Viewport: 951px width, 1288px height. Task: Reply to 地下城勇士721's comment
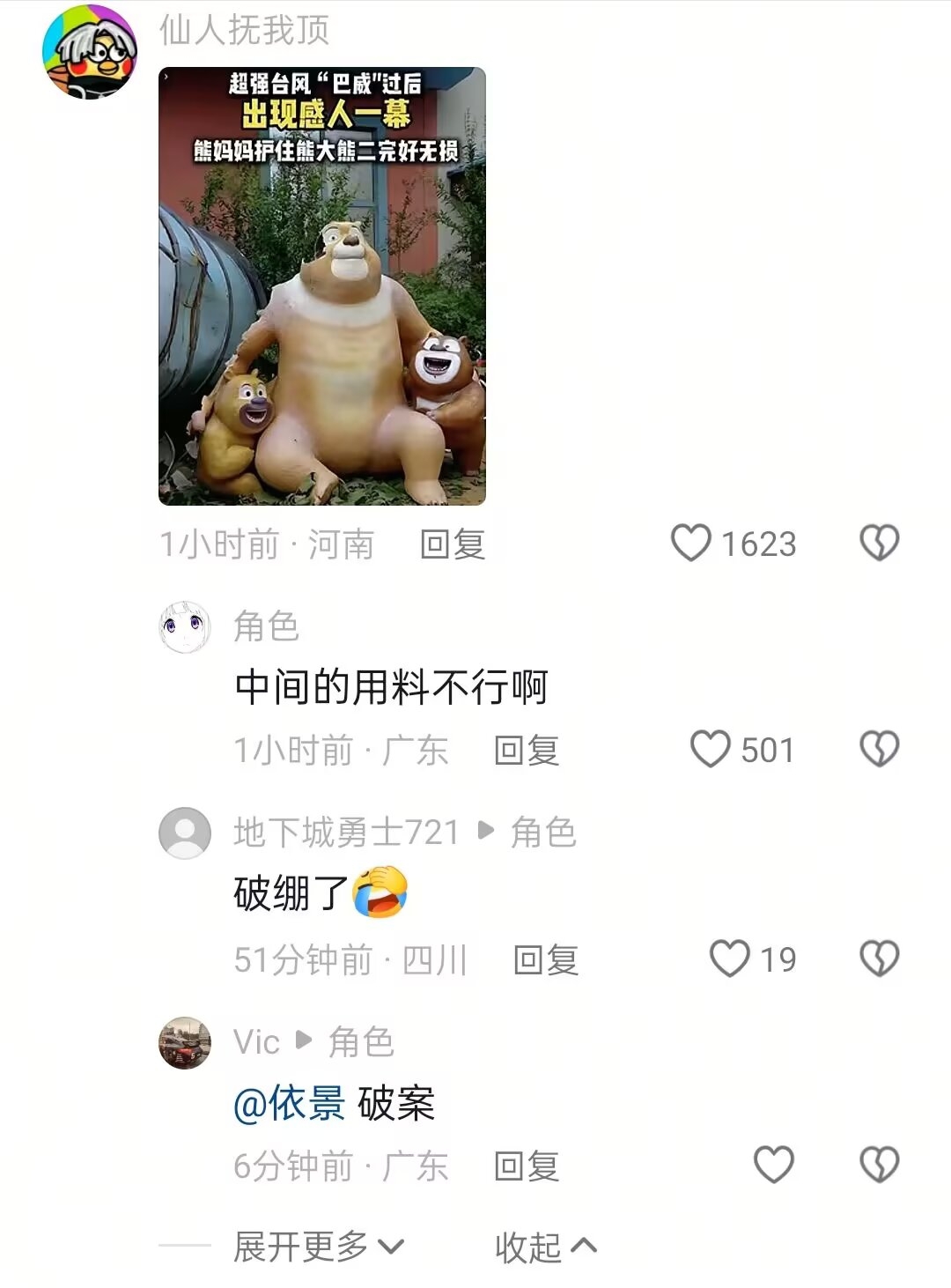click(546, 959)
